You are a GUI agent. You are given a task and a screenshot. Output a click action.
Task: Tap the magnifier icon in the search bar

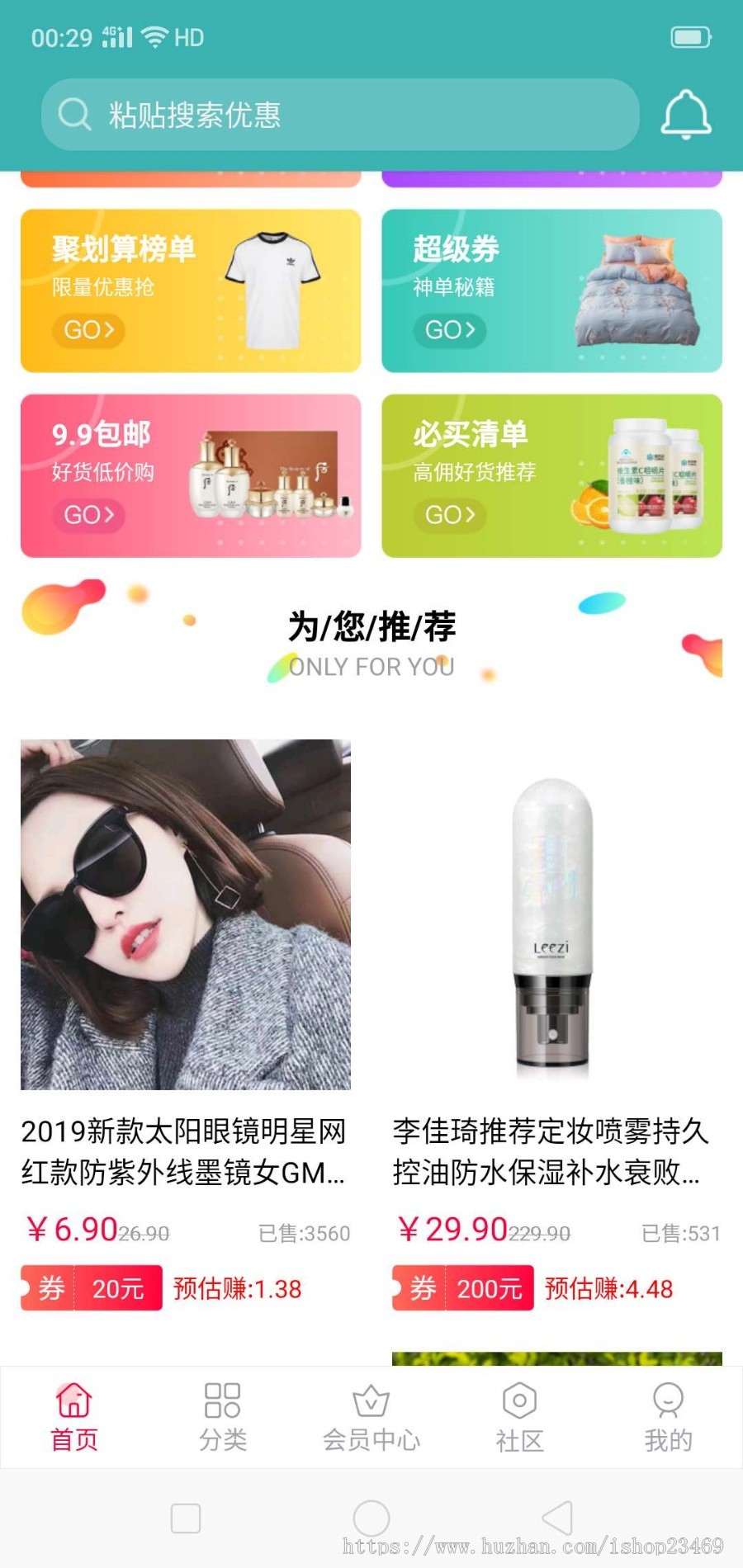[74, 115]
